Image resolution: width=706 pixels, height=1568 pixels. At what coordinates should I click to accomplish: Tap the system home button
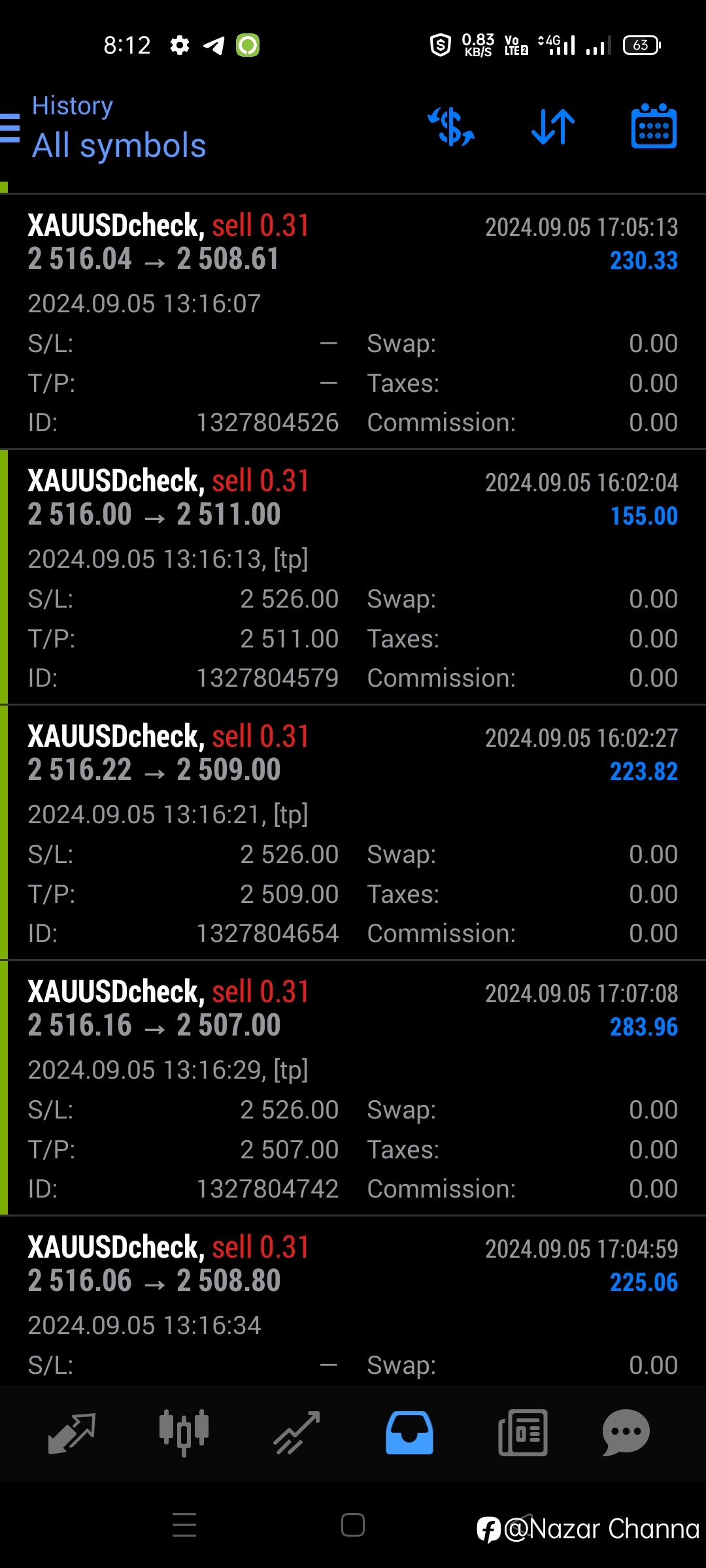(353, 1525)
